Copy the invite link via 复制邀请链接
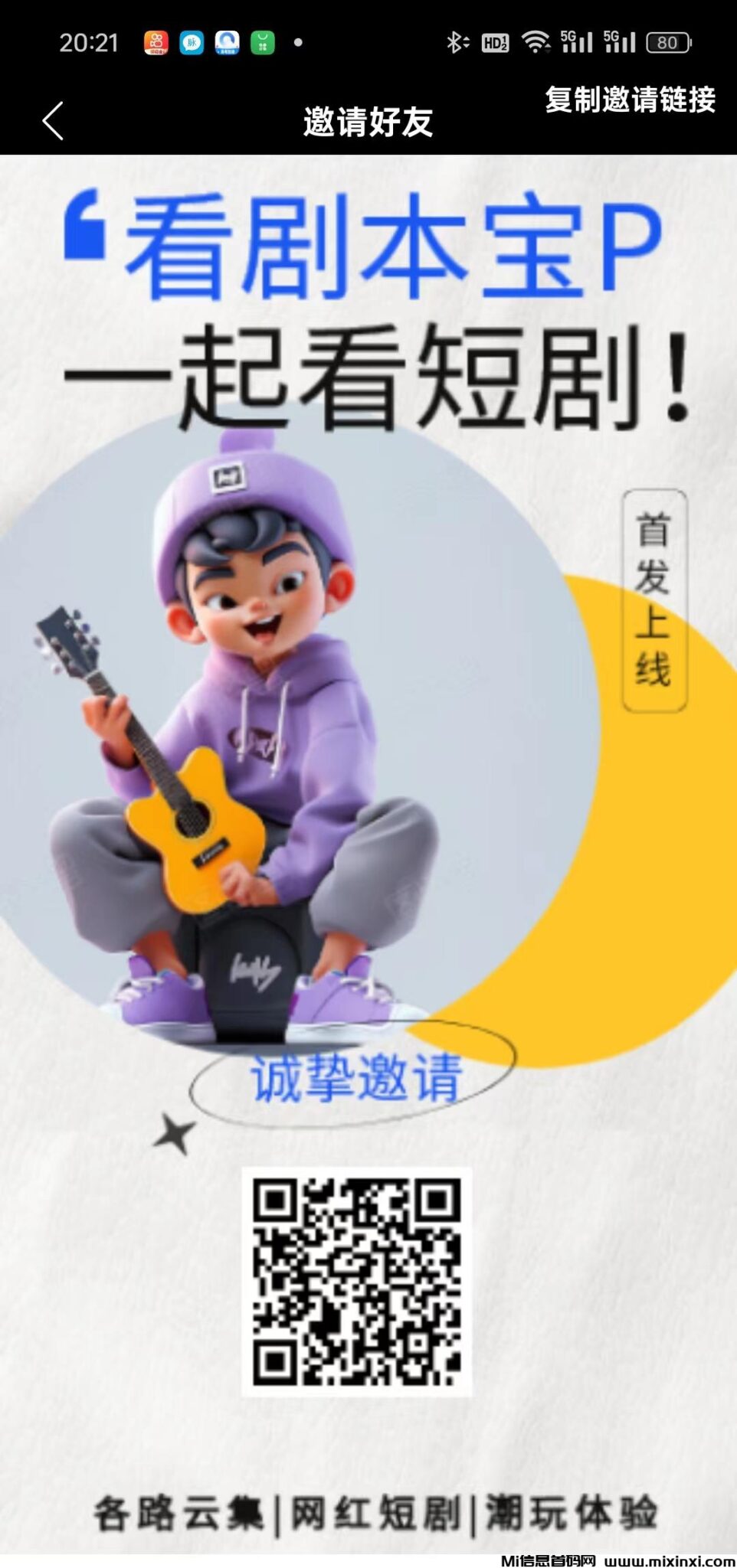This screenshot has width=737, height=1568. point(630,100)
